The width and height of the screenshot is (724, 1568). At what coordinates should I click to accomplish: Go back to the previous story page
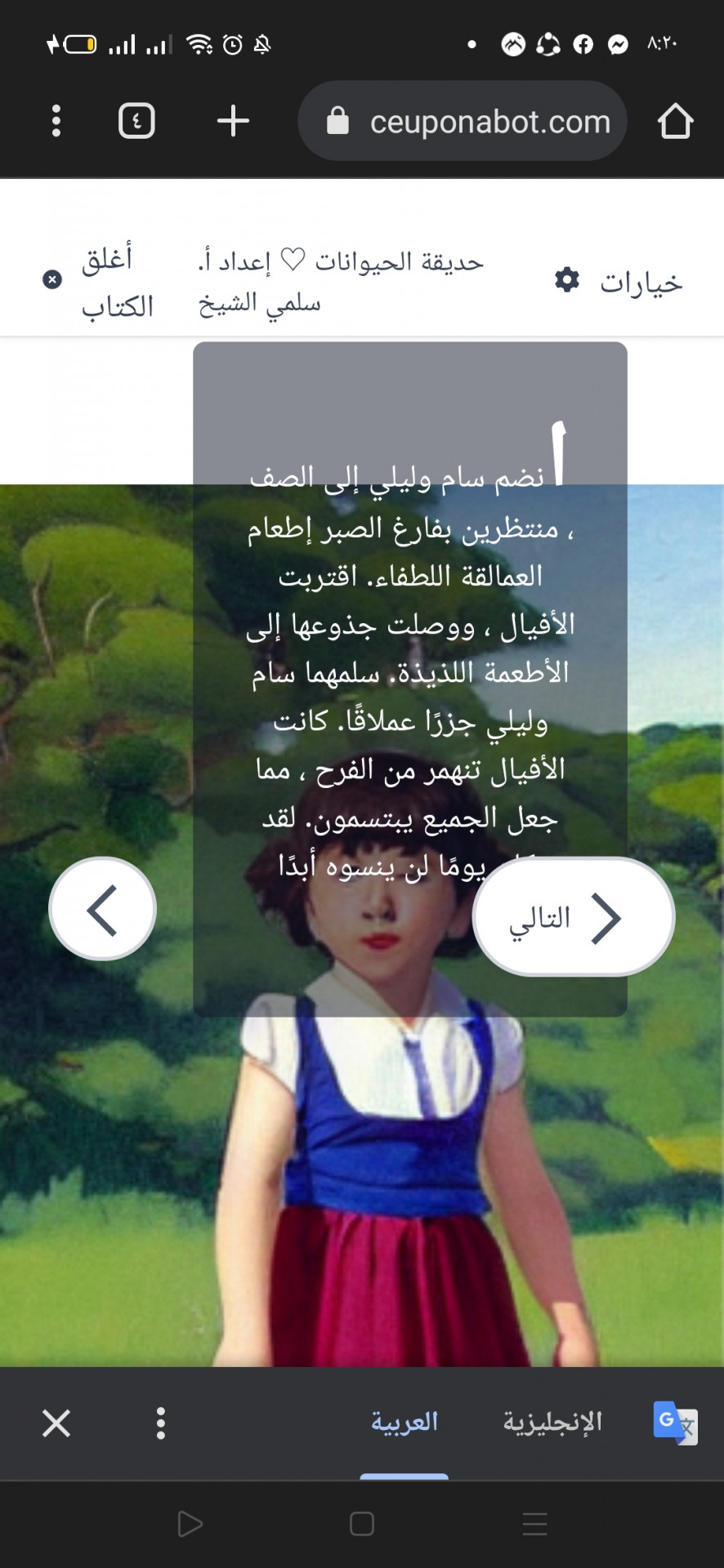[102, 908]
